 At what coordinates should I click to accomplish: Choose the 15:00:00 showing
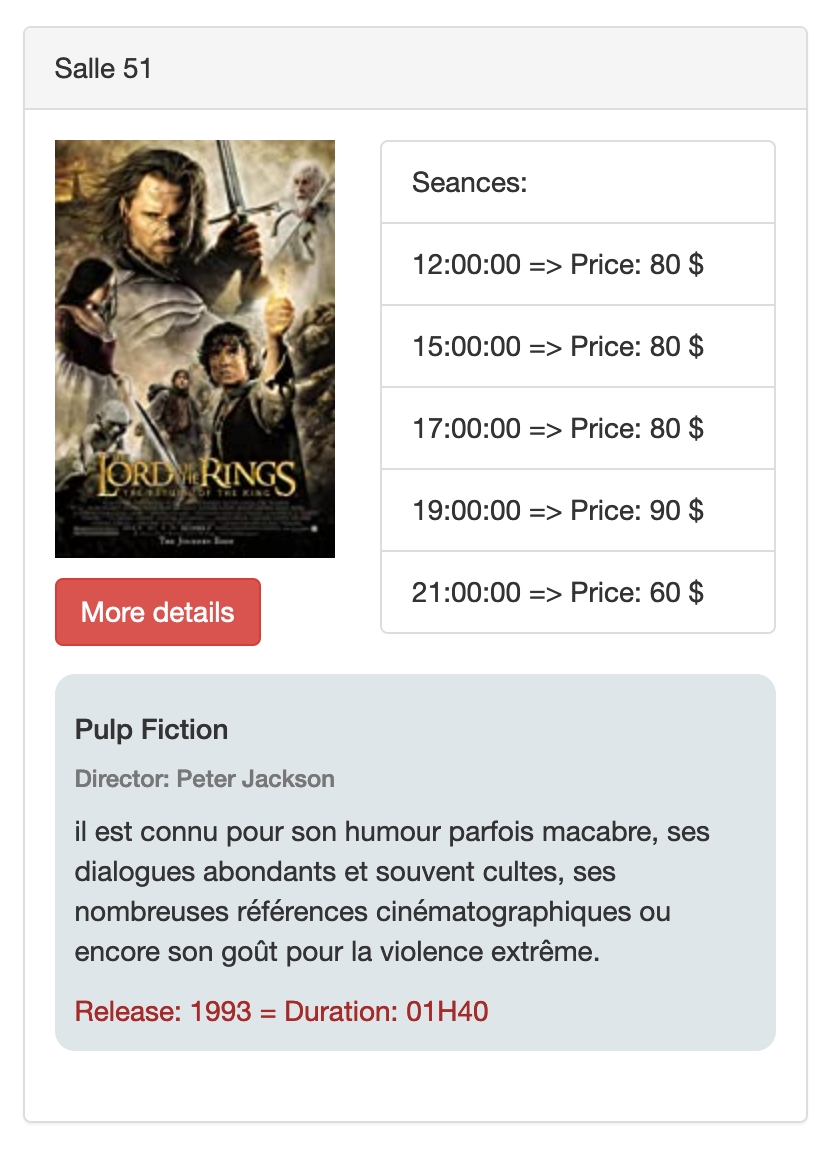(577, 347)
